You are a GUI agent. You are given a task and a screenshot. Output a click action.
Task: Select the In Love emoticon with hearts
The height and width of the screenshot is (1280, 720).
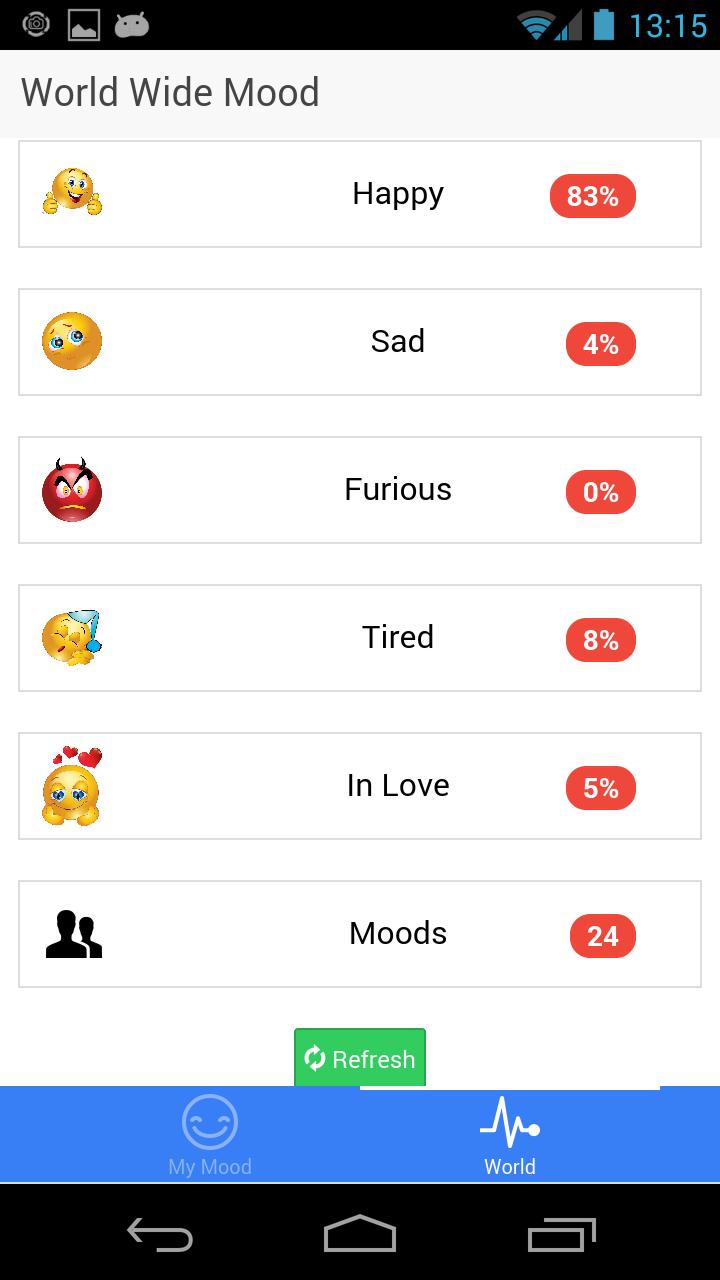71,786
